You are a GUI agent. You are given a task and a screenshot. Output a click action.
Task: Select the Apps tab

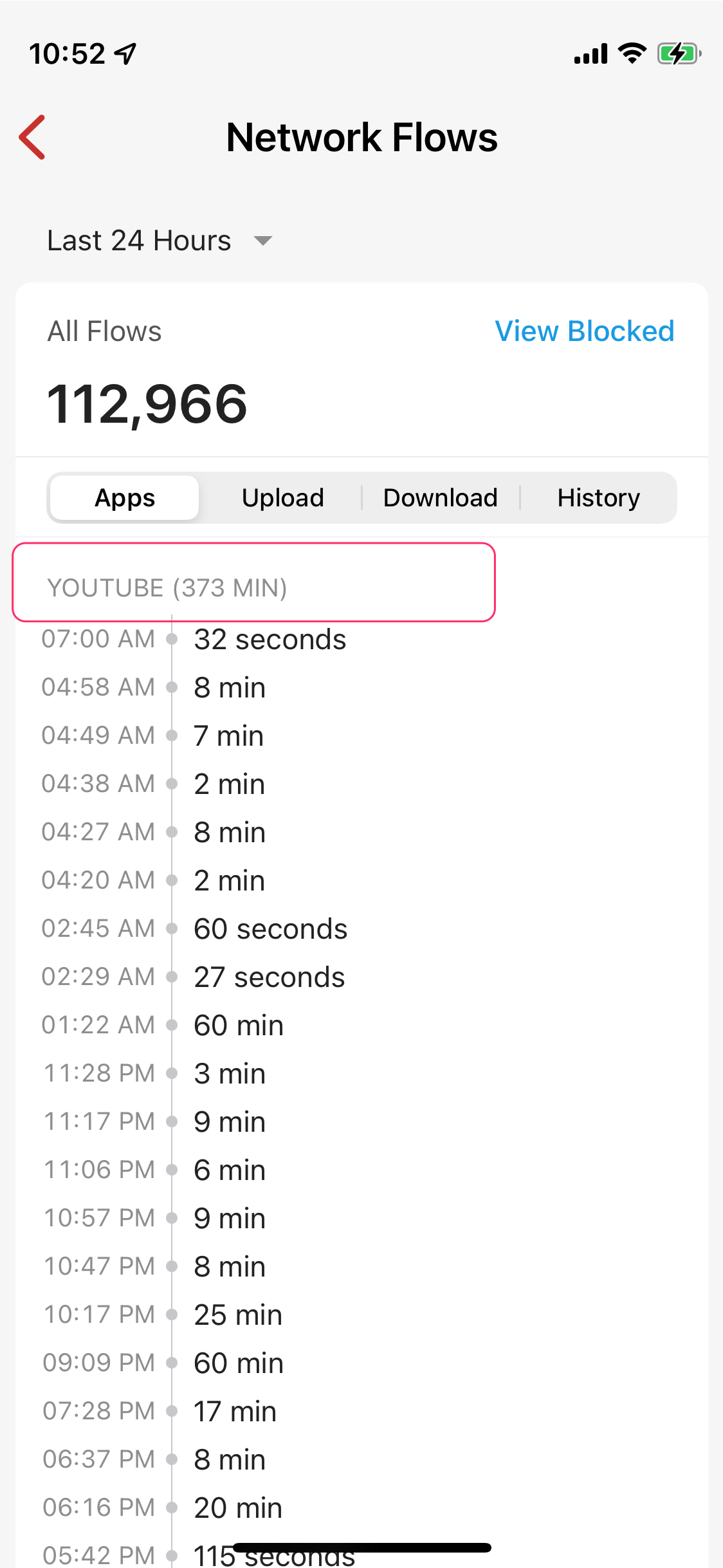click(x=124, y=497)
